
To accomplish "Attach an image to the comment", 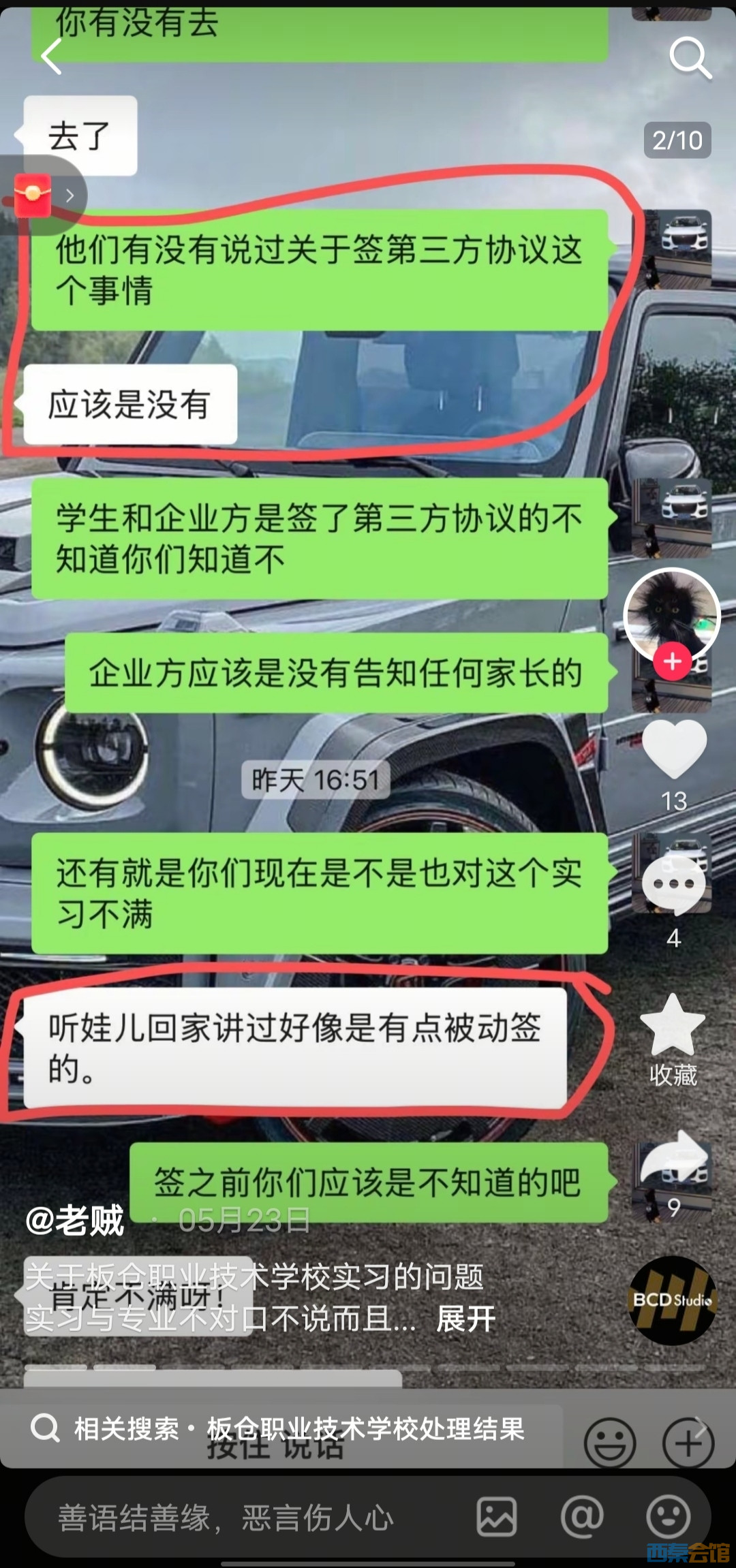I will click(x=496, y=1517).
